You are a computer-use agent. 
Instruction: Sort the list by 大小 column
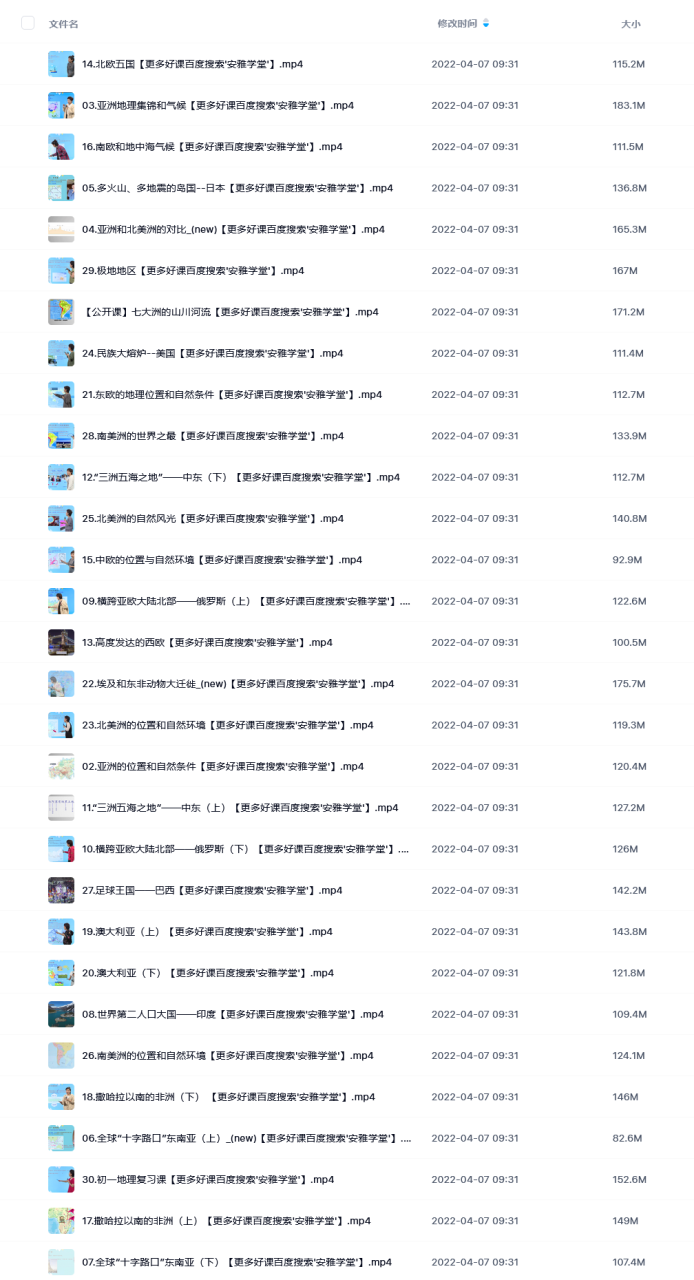point(630,23)
